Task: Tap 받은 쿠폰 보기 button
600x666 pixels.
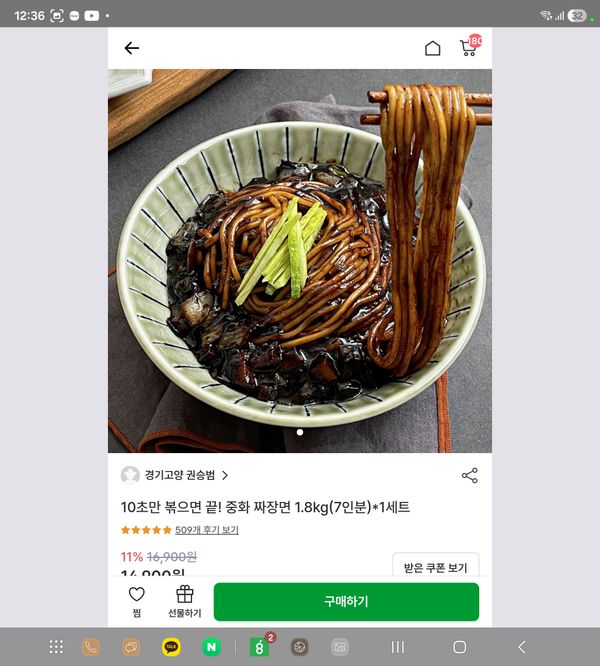Action: 435,567
